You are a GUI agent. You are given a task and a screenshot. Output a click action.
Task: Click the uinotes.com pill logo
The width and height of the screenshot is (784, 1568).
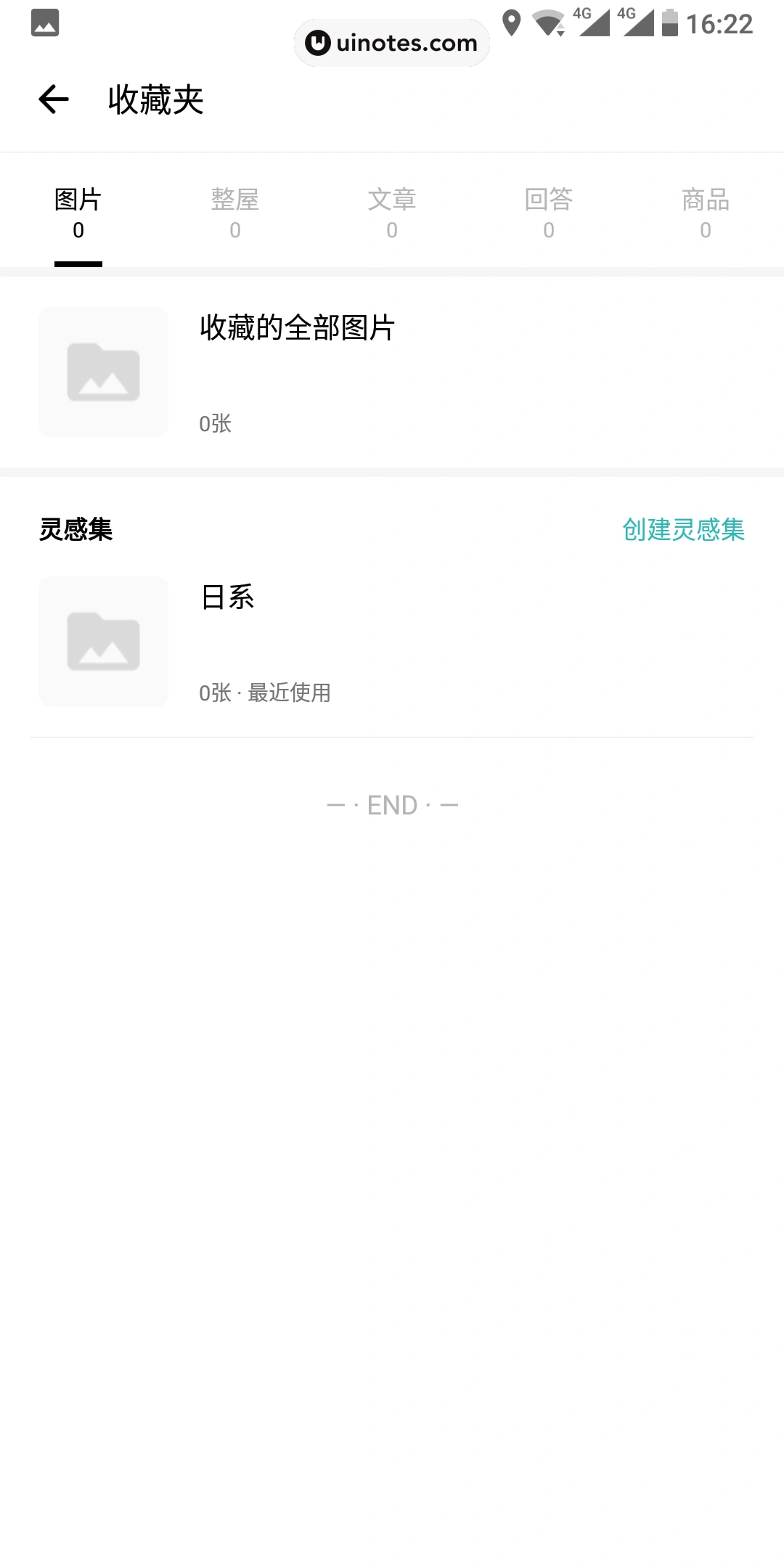point(391,43)
